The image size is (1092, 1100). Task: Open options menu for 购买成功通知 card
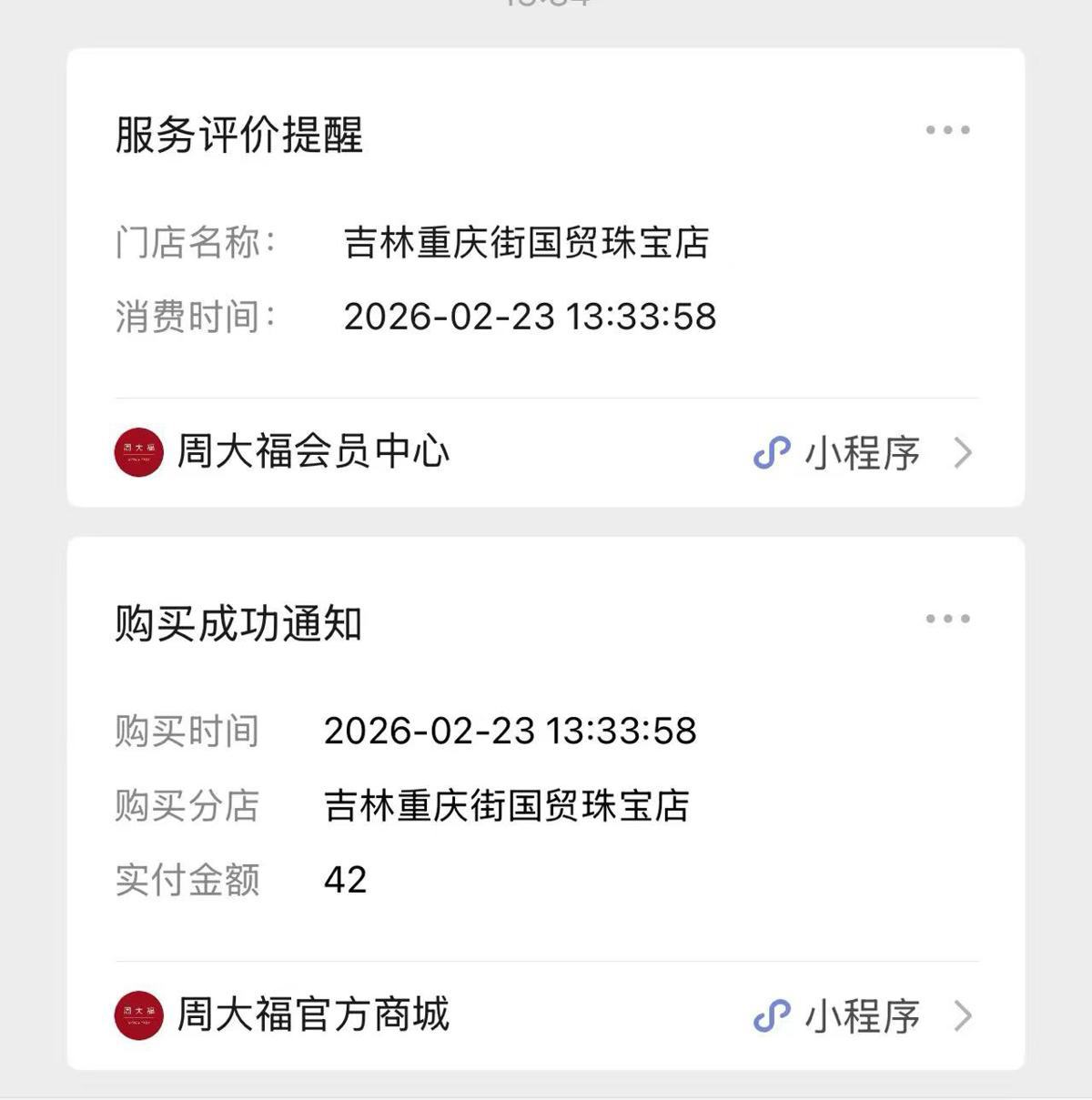pos(947,619)
